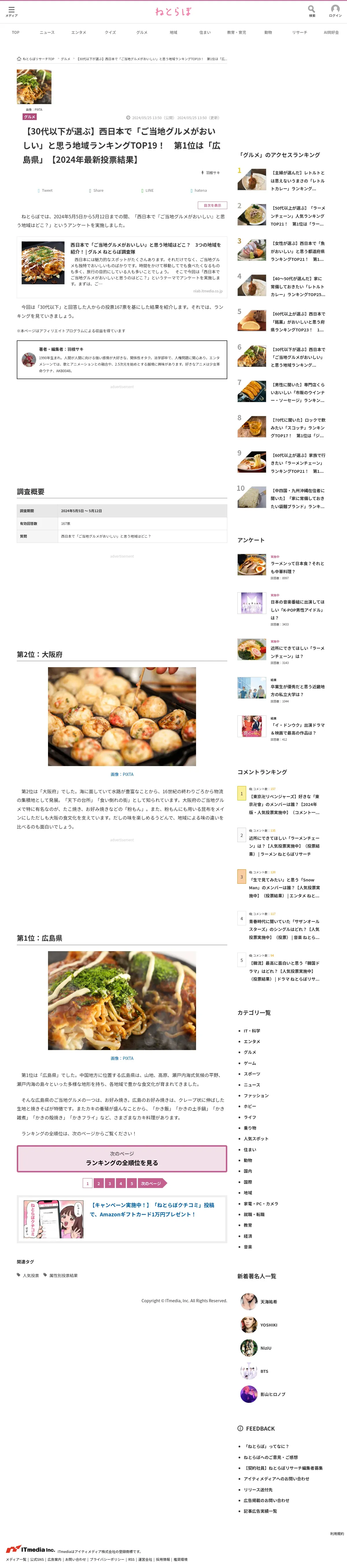Viewport: 347px width, 1568px height.
Task: Open the エンタメ category link
Action: click(252, 1041)
